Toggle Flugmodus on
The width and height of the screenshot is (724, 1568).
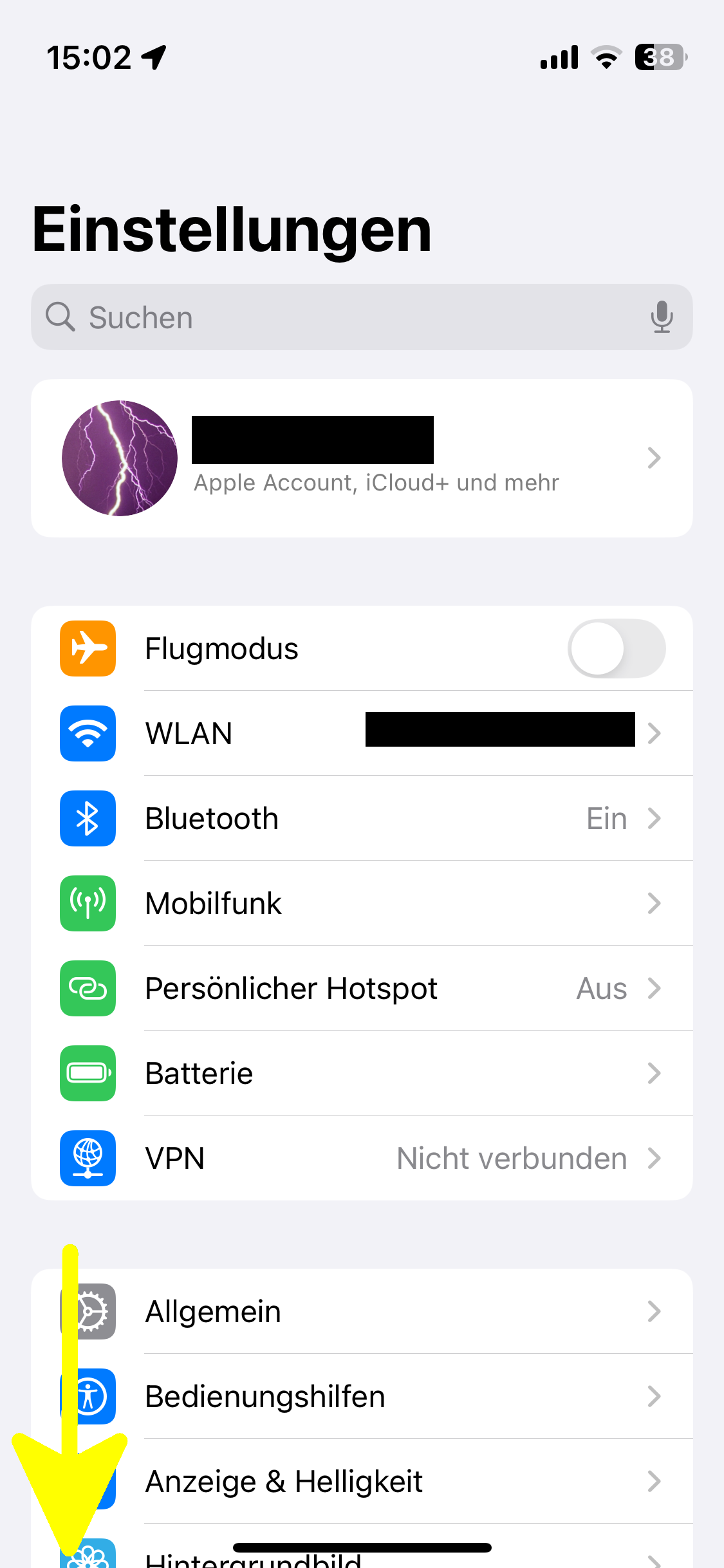[616, 648]
